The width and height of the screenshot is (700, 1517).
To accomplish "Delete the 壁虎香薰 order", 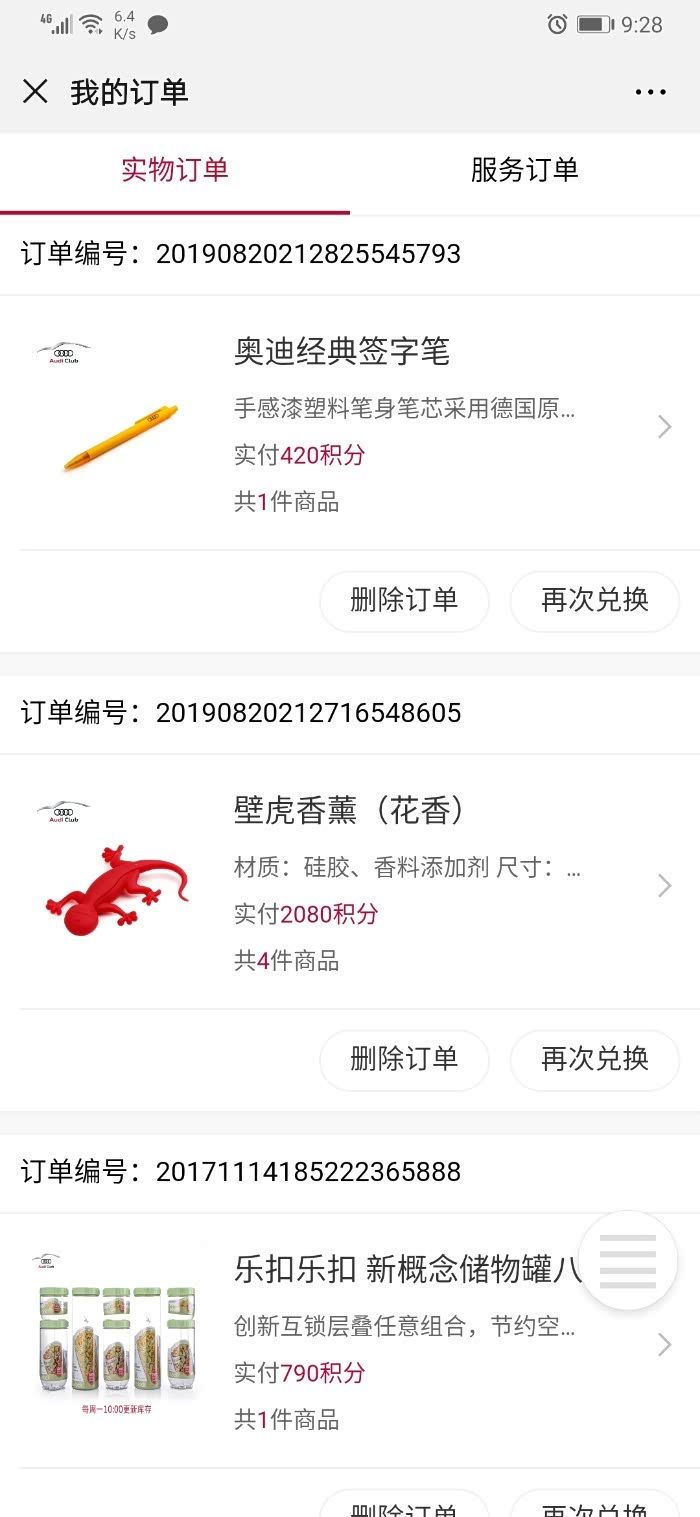I will tap(404, 1059).
